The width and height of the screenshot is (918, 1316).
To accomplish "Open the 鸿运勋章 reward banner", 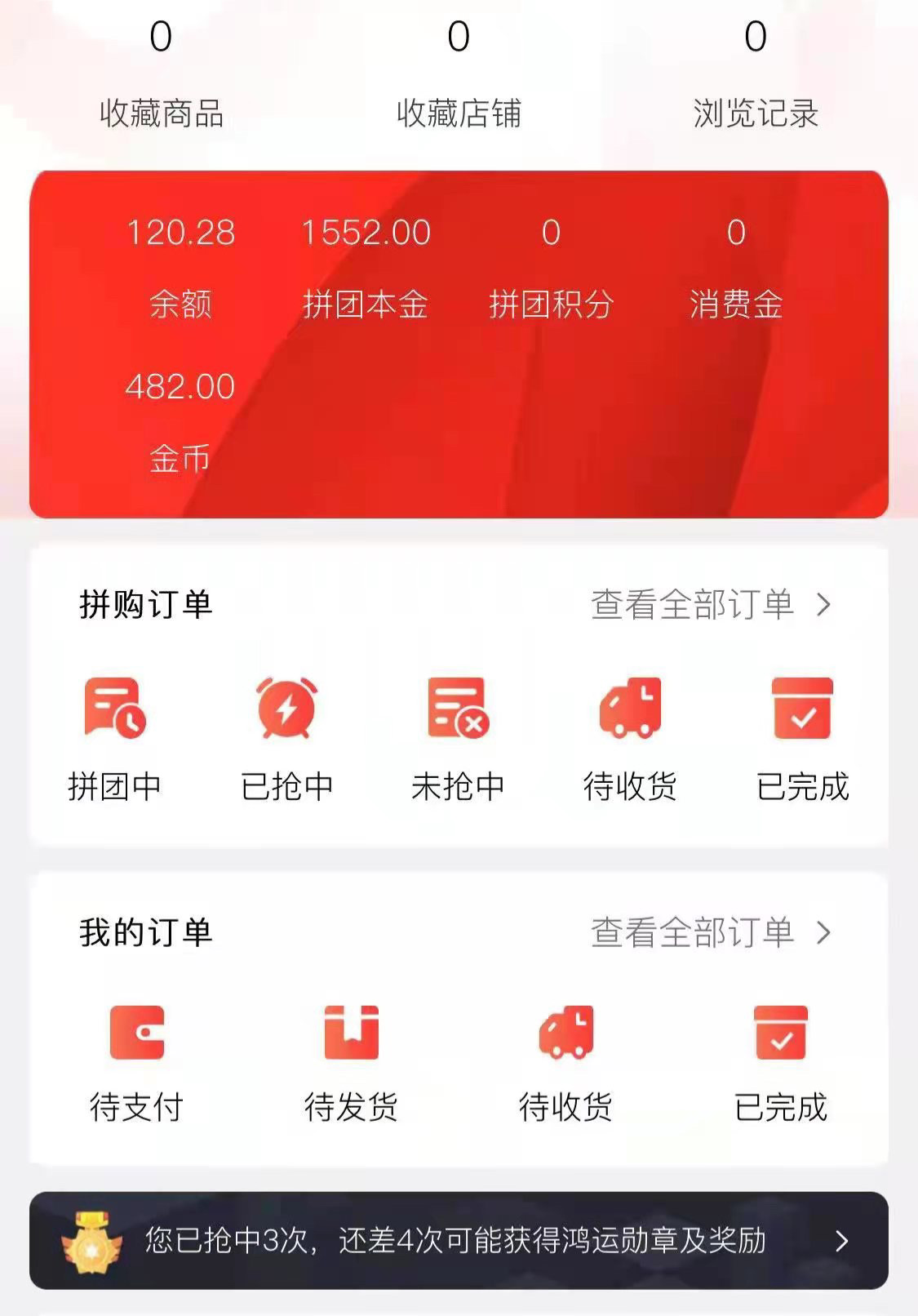I will pyautogui.click(x=459, y=1241).
